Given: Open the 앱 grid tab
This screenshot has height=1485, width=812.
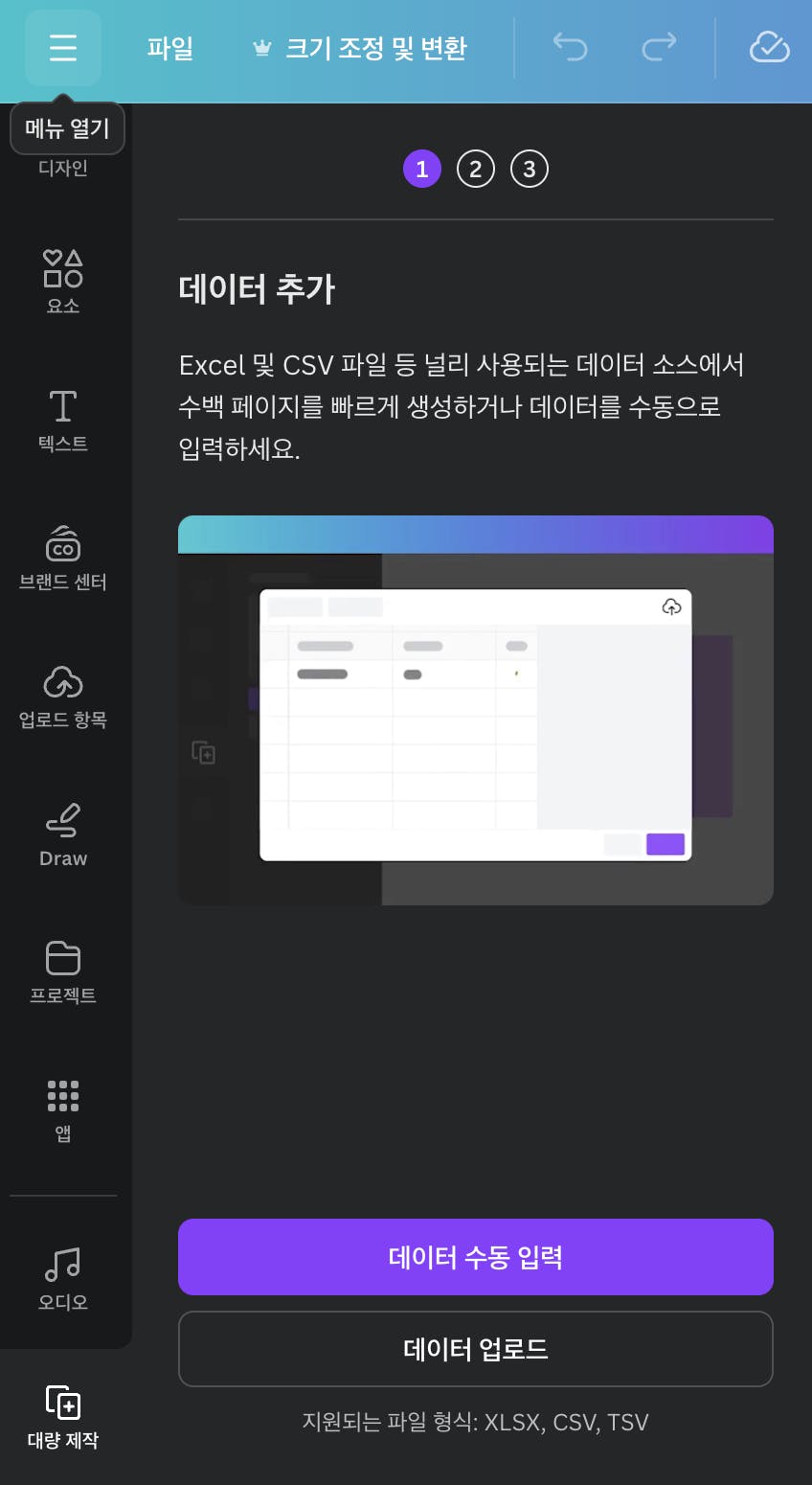Looking at the screenshot, I should (63, 1109).
